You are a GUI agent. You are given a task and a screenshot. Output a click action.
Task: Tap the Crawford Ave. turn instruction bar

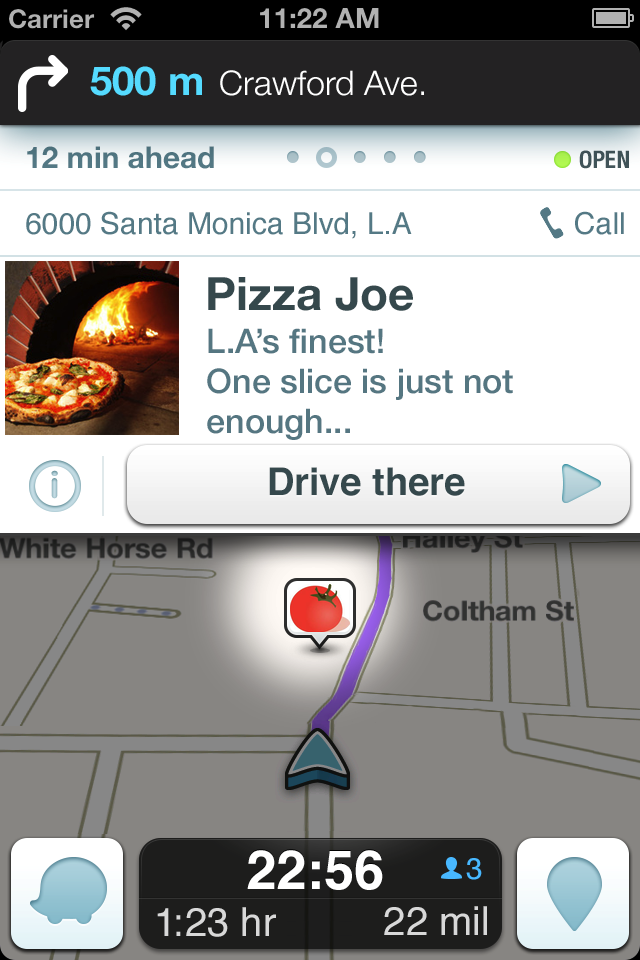click(x=320, y=83)
